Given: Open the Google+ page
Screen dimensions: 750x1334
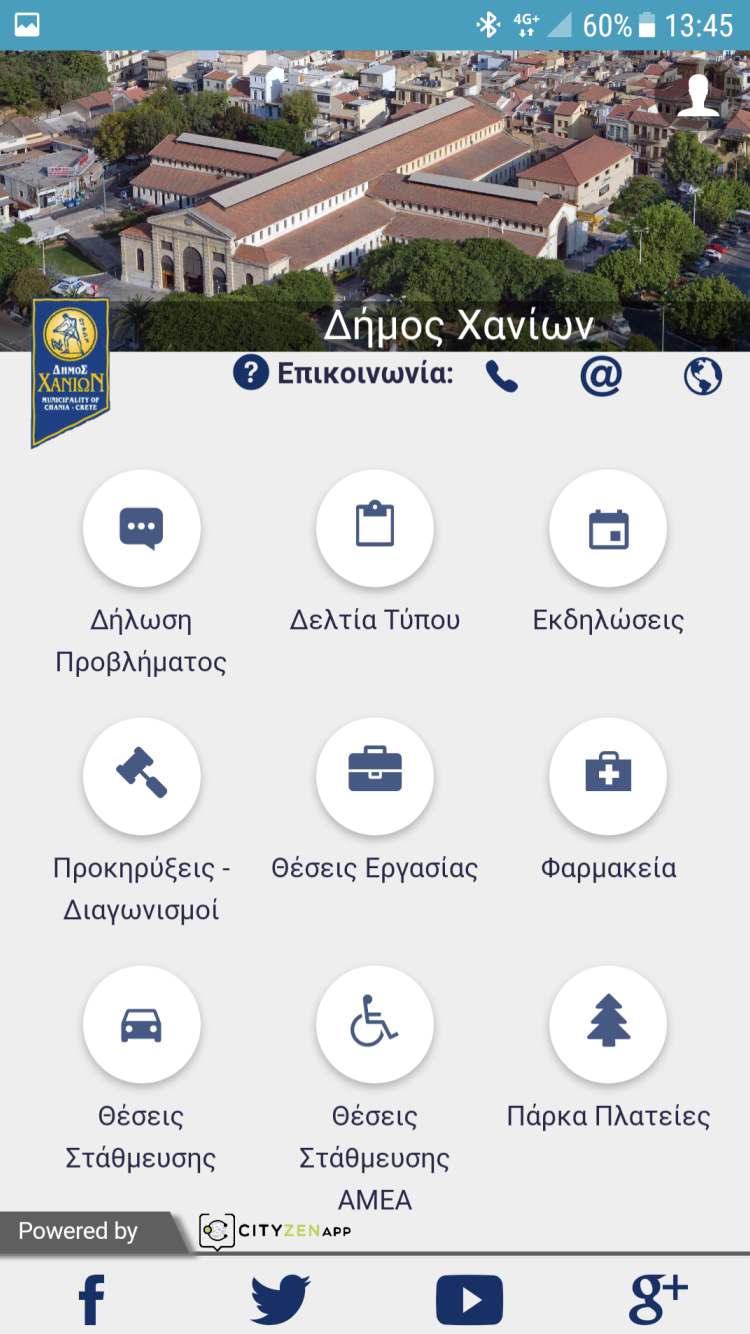Looking at the screenshot, I should tap(657, 1298).
